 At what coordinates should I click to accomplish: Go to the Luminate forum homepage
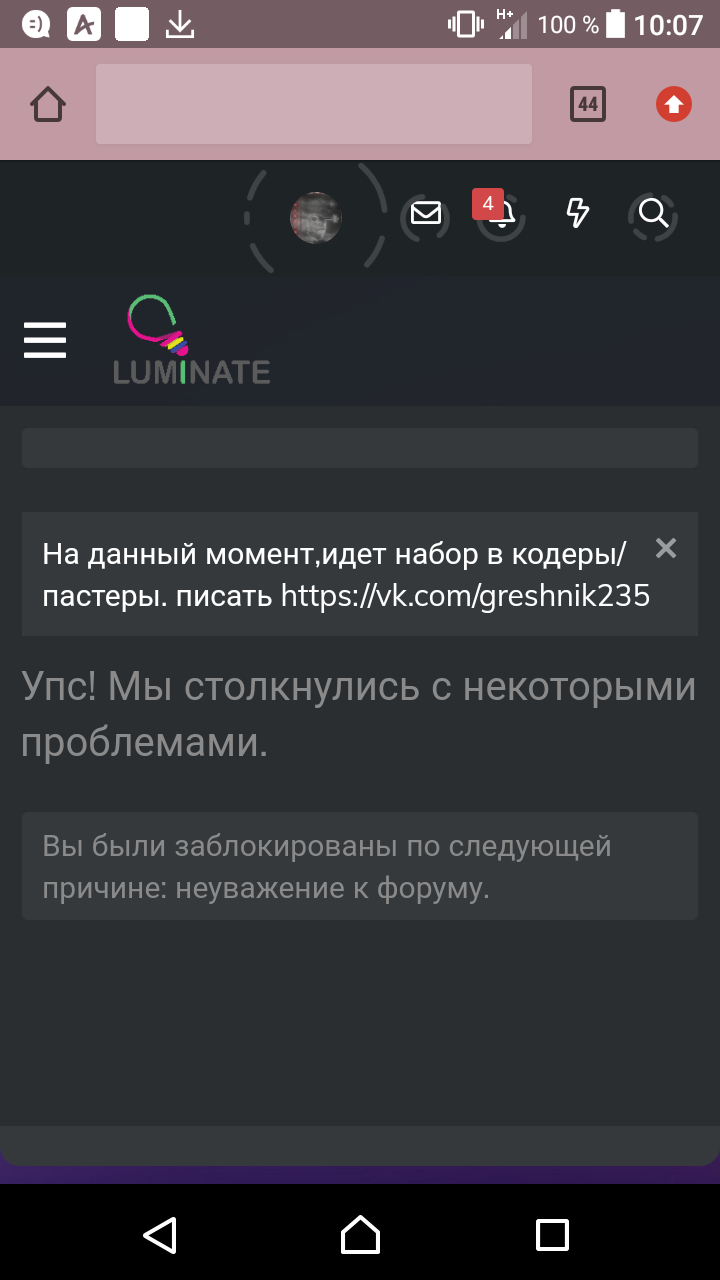point(190,342)
